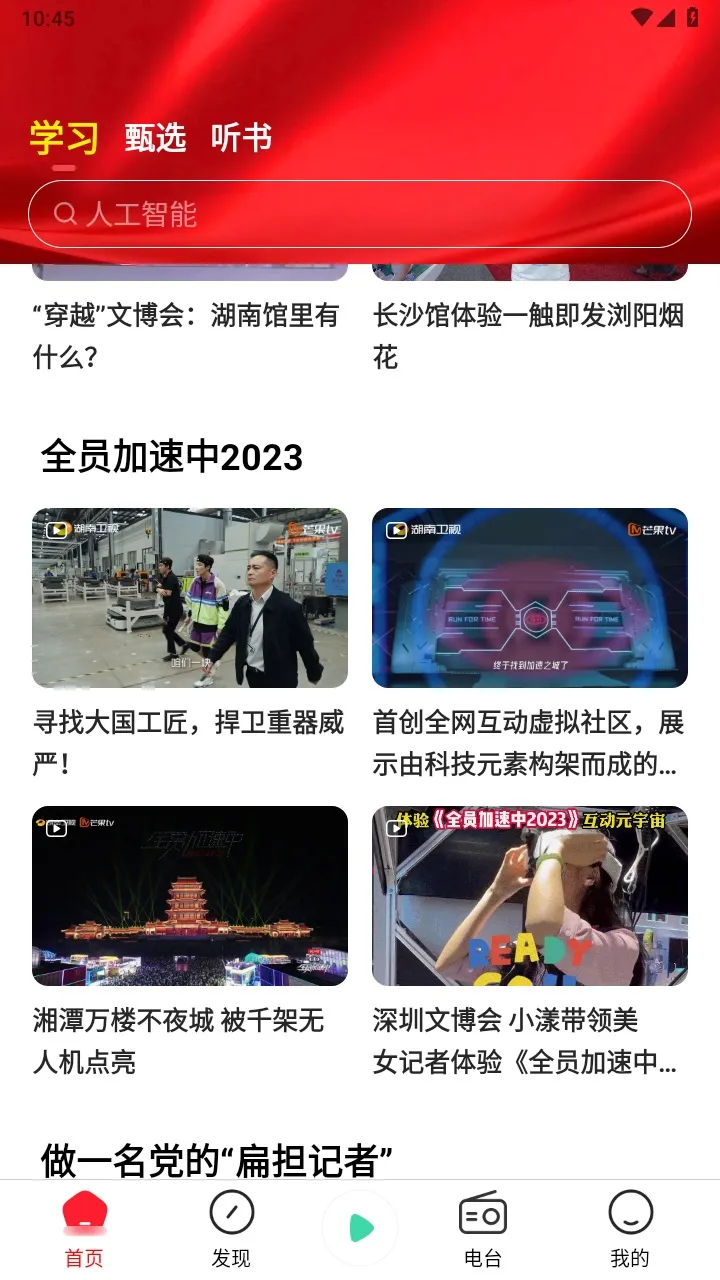Open the 发现 tab
Screen dimensions: 720x1280
click(x=231, y=1229)
